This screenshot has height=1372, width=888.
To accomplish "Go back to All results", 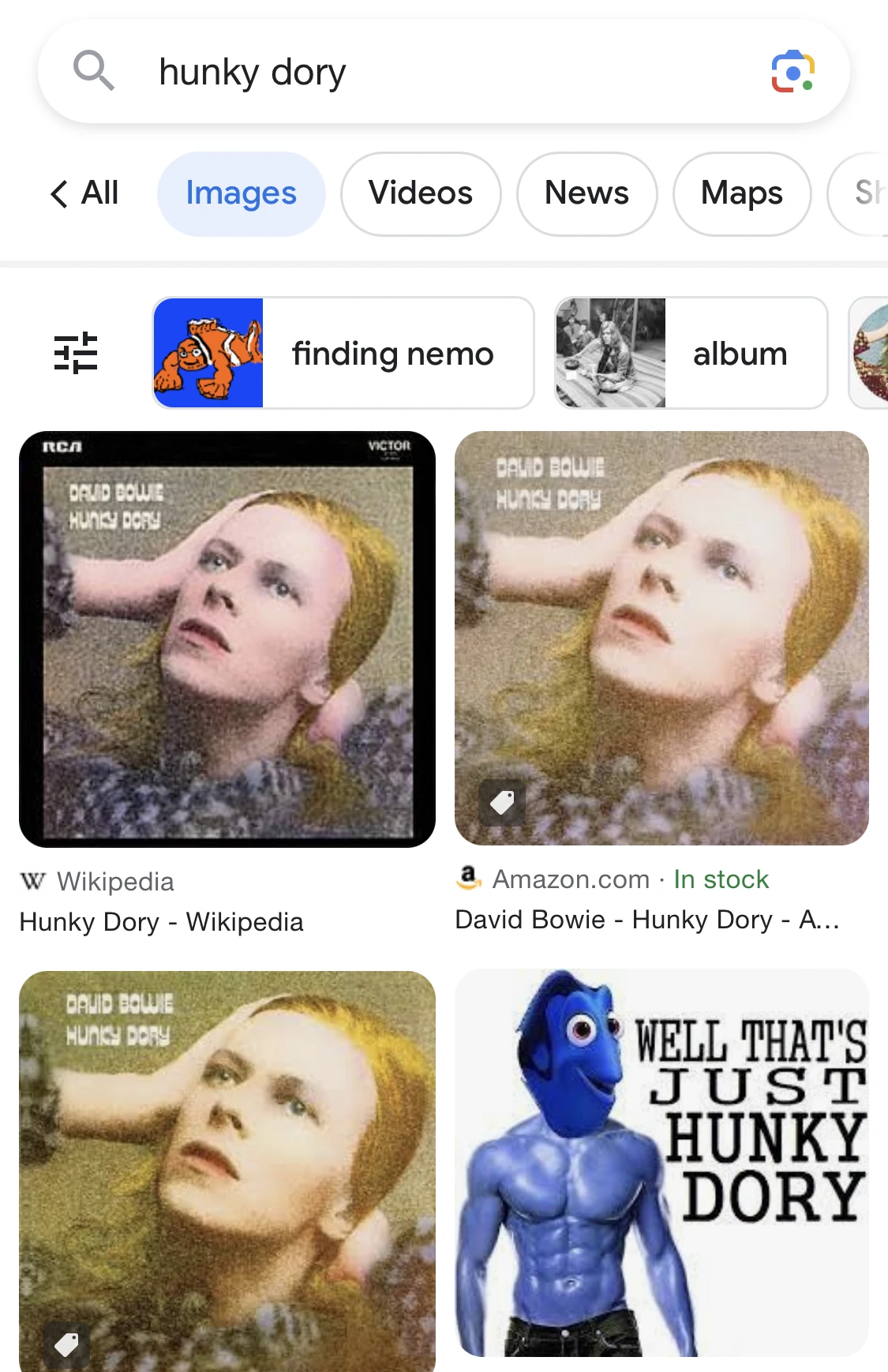I will (x=84, y=193).
